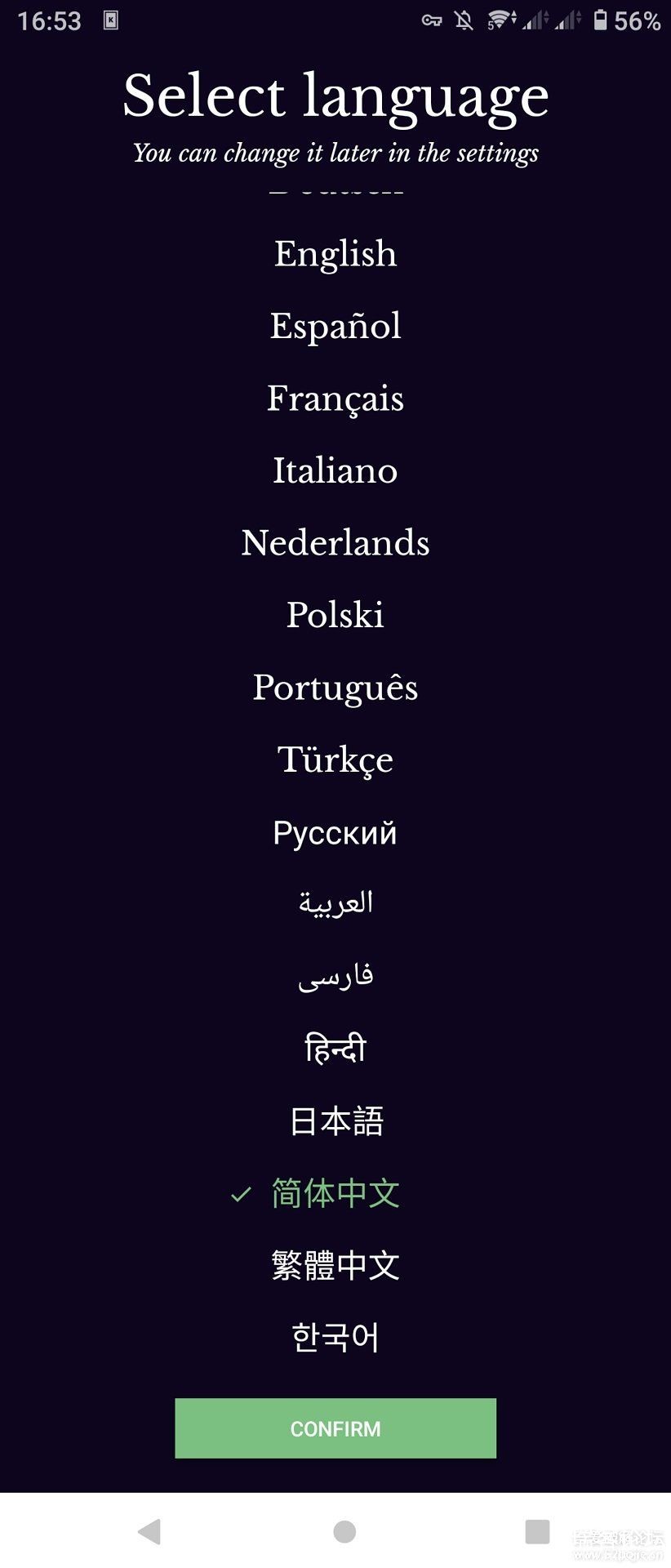Tap the checked 简体中文 option
The width and height of the screenshot is (671, 1568).
tap(335, 1194)
